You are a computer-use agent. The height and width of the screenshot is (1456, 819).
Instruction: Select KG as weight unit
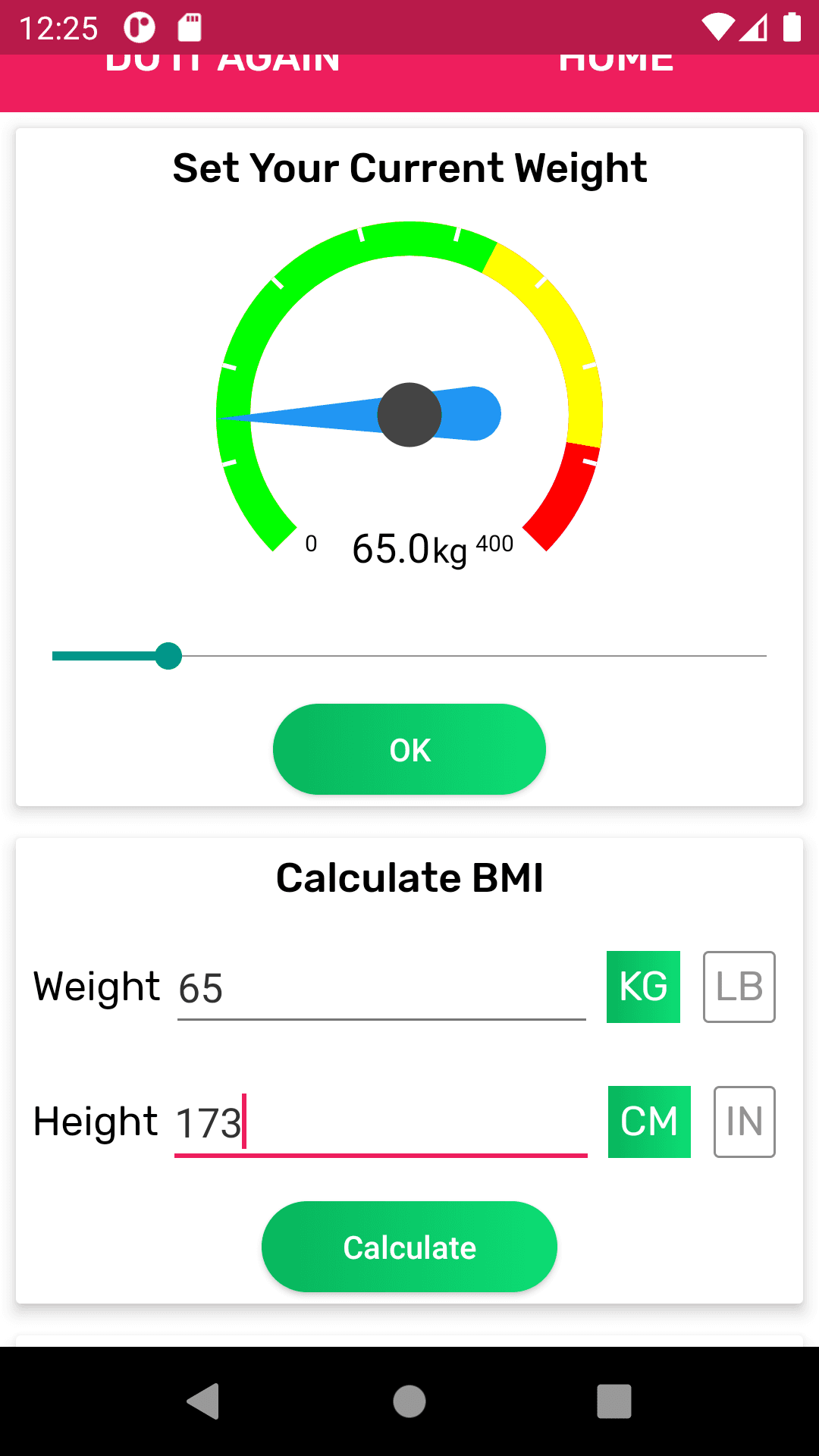643,987
